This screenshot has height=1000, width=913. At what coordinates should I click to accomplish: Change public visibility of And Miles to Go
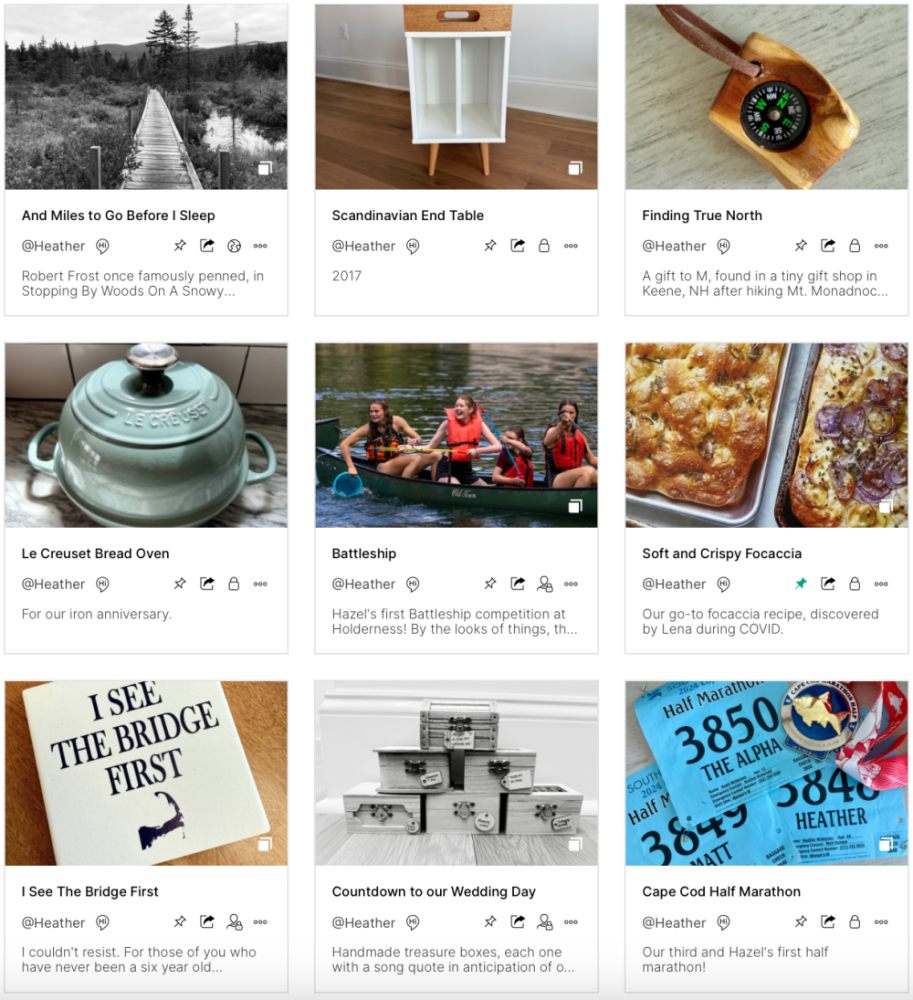(x=234, y=246)
